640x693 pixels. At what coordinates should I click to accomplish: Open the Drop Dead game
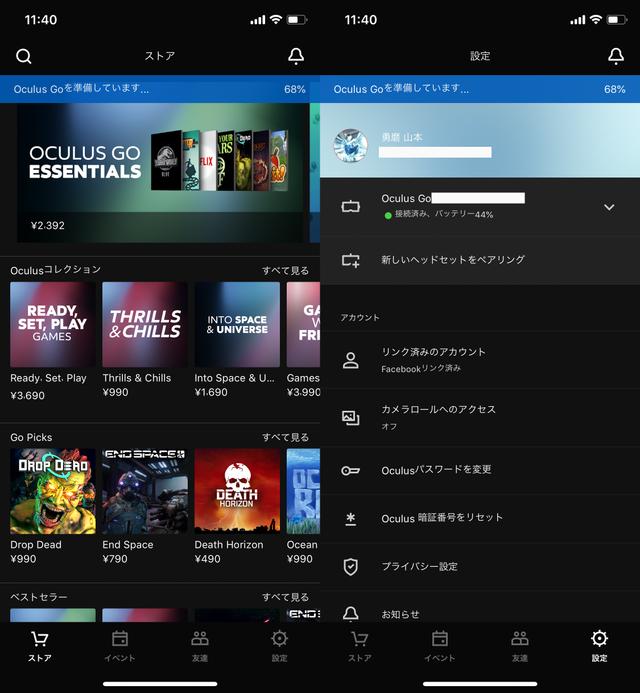(53, 491)
